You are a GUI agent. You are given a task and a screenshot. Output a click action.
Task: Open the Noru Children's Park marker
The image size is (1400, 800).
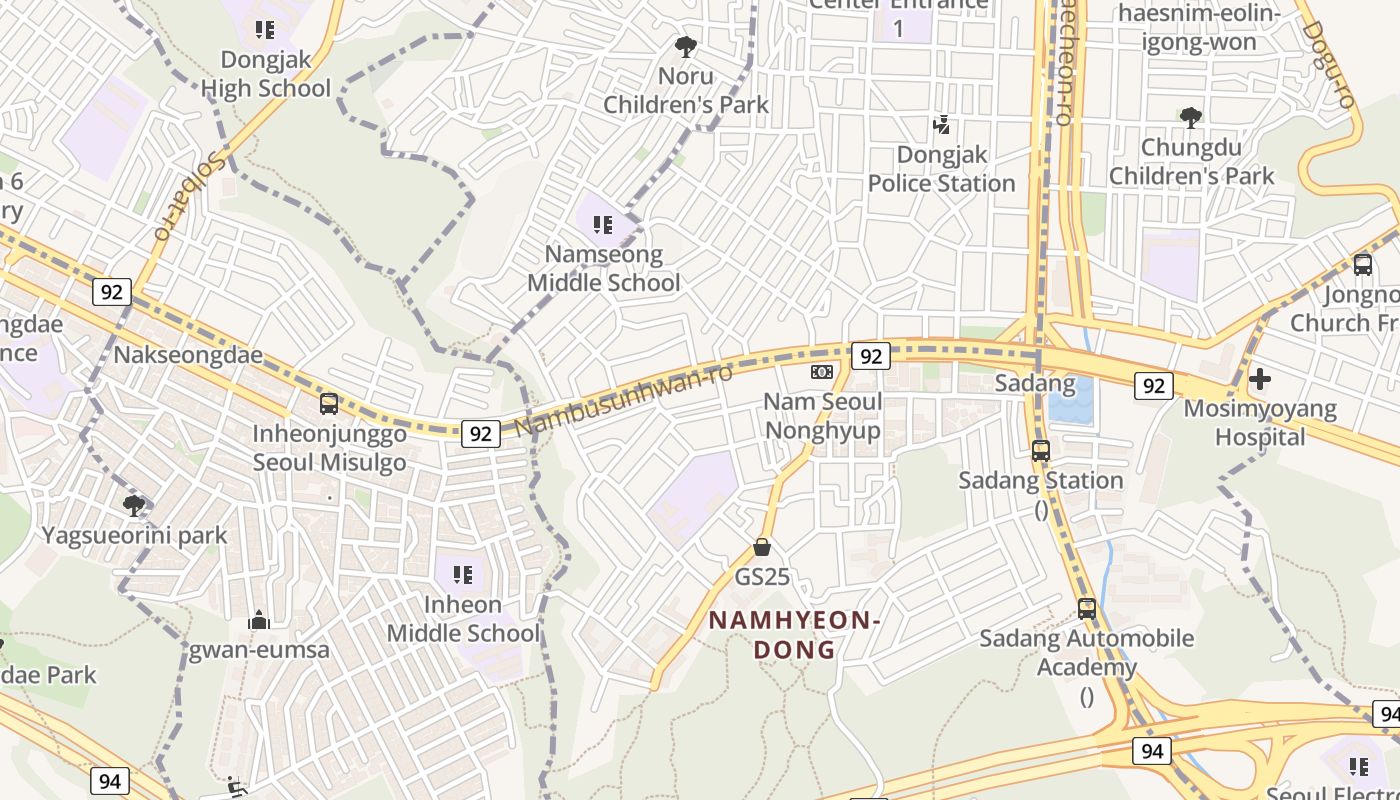tap(686, 46)
